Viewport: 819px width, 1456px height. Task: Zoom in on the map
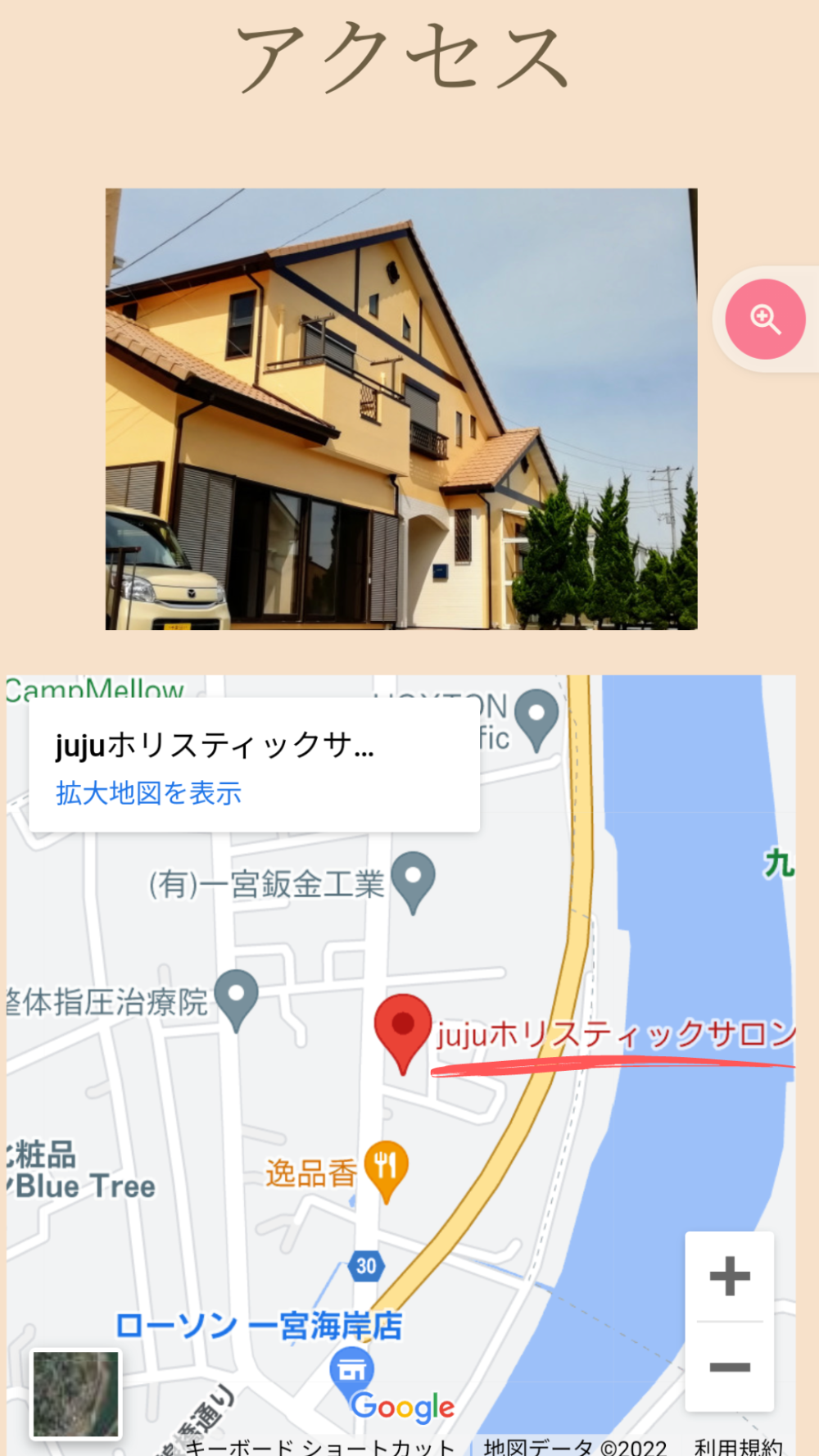pyautogui.click(x=729, y=1277)
